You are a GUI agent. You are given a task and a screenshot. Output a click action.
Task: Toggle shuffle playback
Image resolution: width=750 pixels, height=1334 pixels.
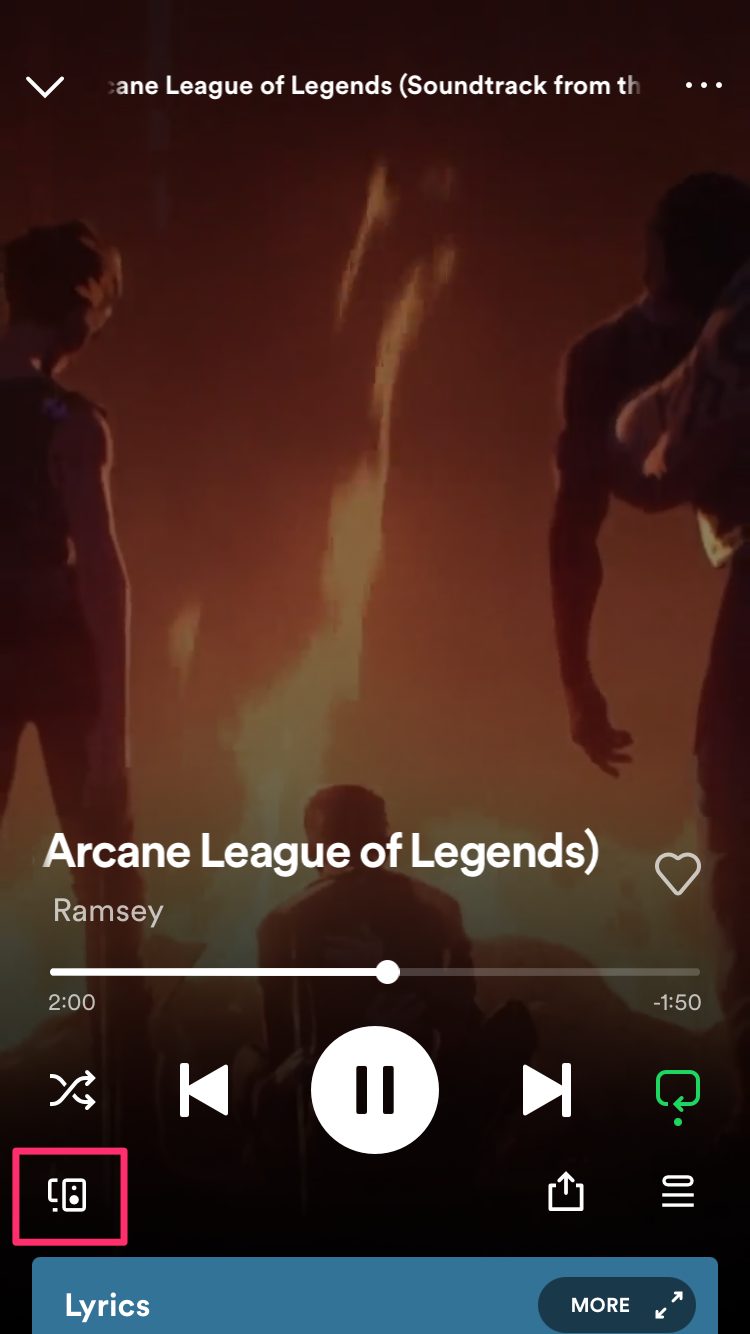73,1089
